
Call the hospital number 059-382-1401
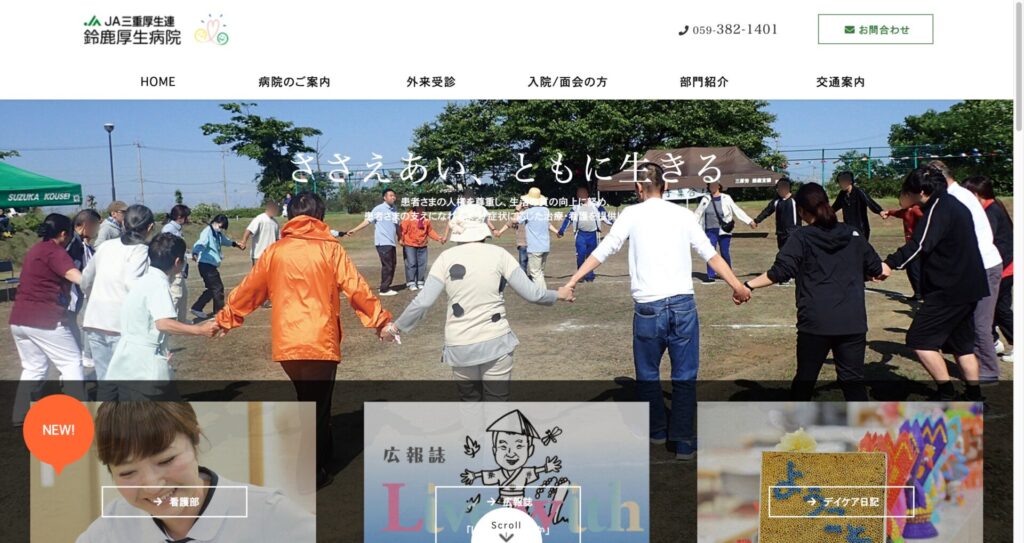[728, 29]
